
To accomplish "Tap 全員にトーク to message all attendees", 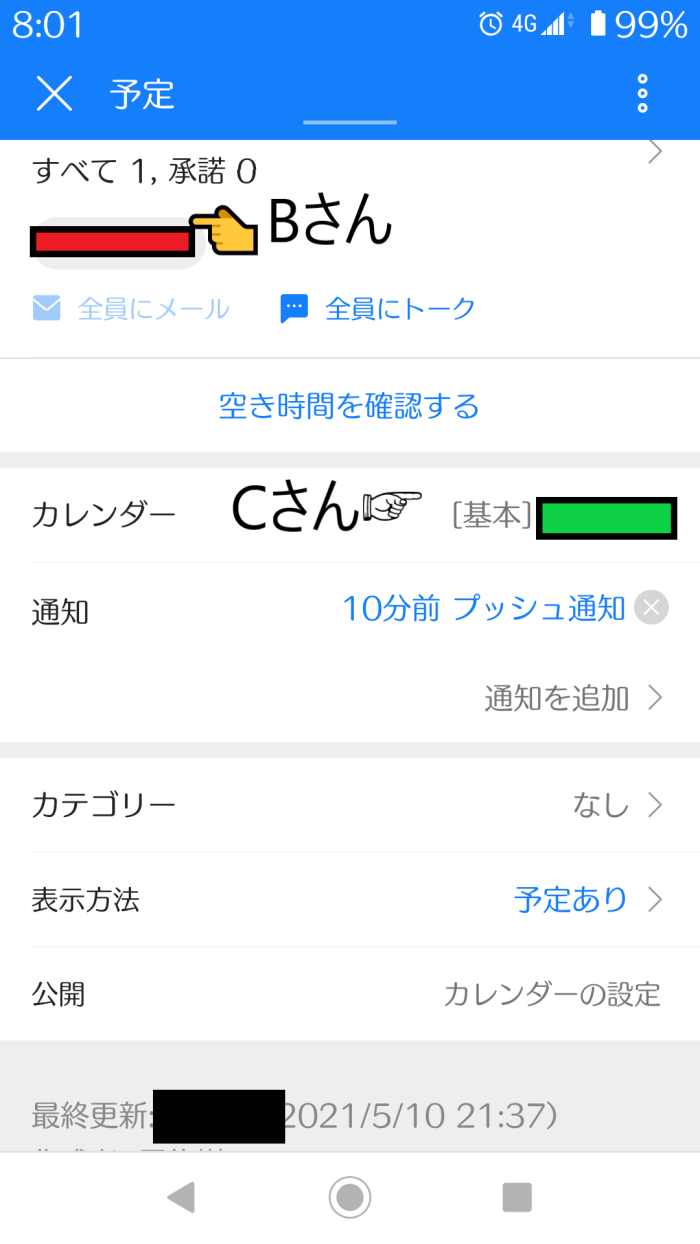I will click(x=378, y=308).
